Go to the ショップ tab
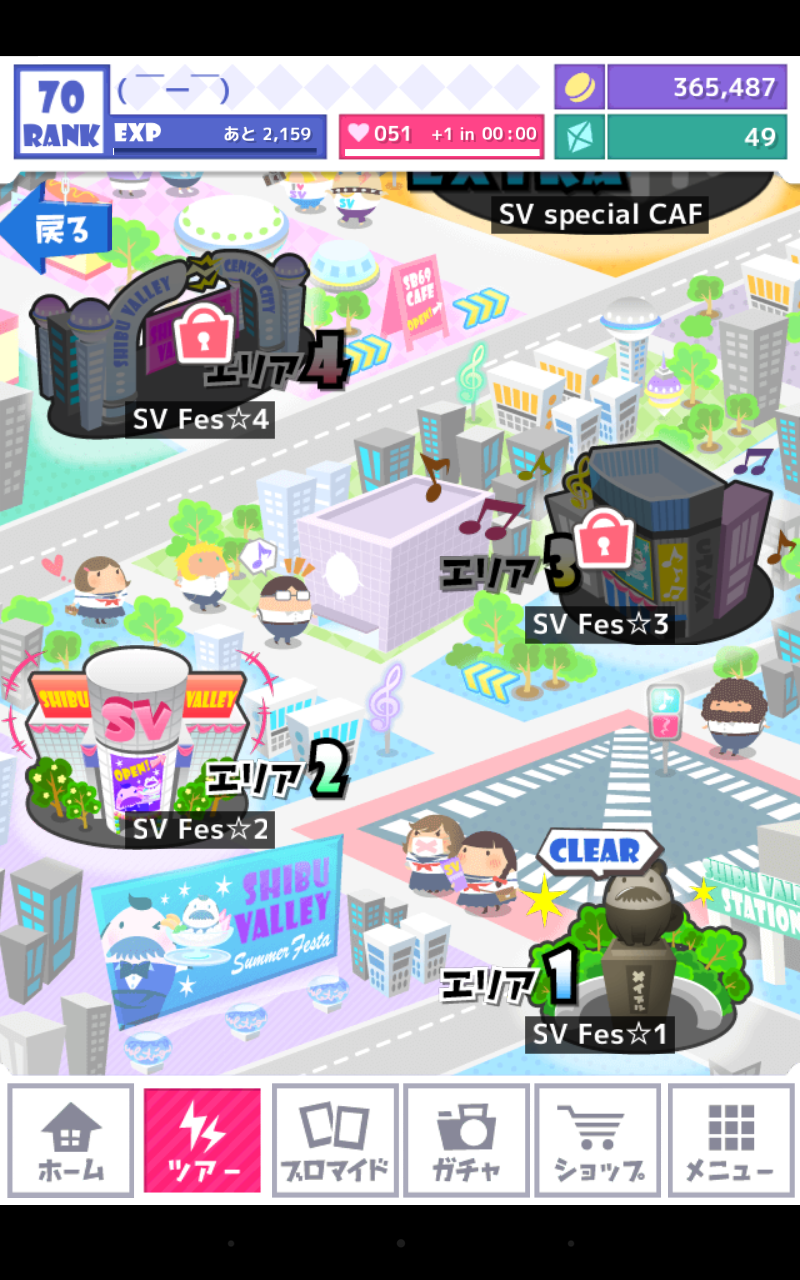Viewport: 800px width, 1280px height. (598, 1140)
